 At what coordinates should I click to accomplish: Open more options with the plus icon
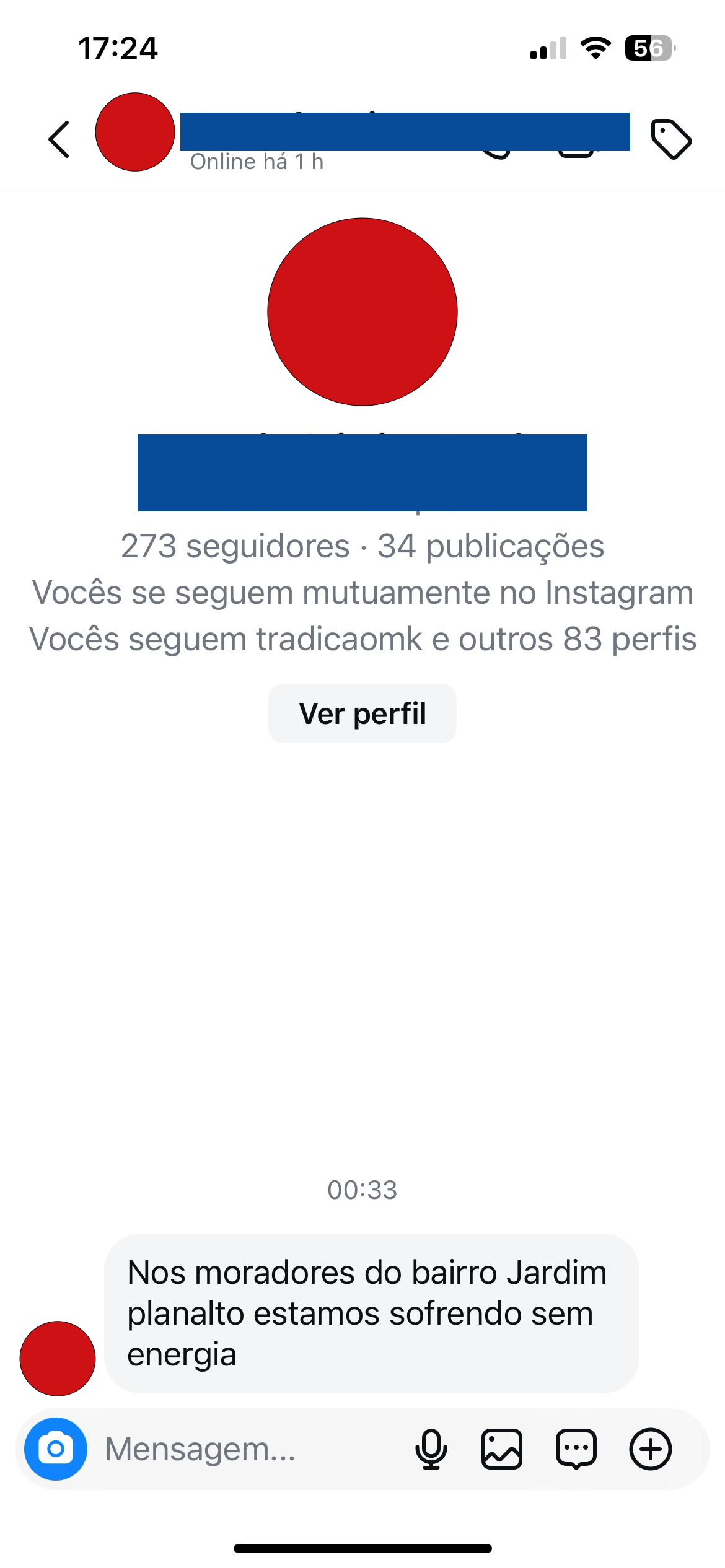(651, 1449)
